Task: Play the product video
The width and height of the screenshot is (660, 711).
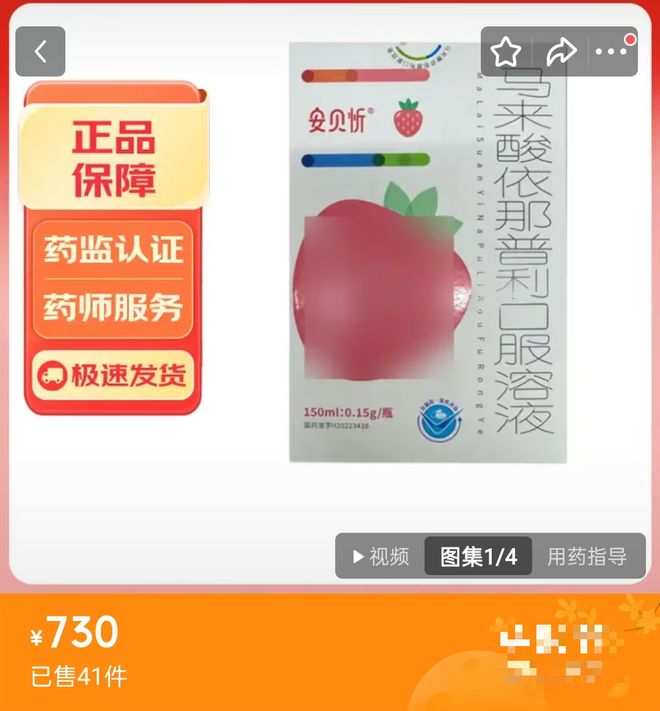Action: (380, 557)
